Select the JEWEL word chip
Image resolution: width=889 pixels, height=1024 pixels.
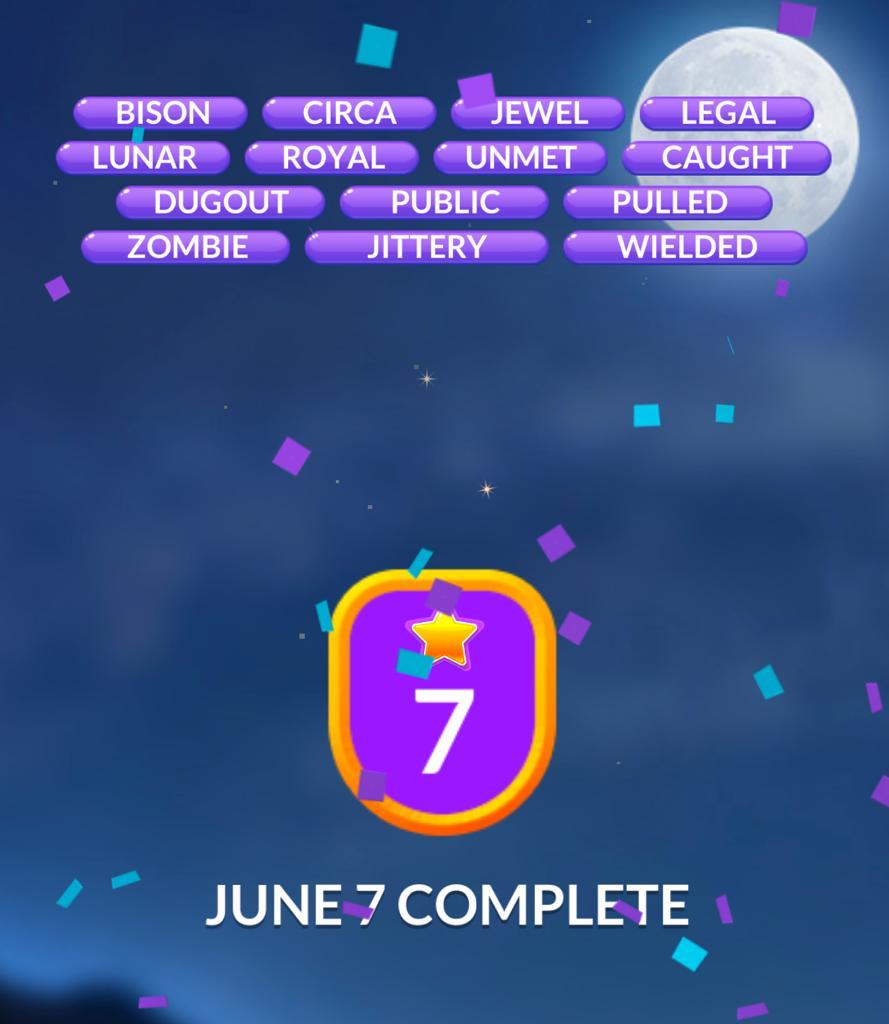pos(538,113)
